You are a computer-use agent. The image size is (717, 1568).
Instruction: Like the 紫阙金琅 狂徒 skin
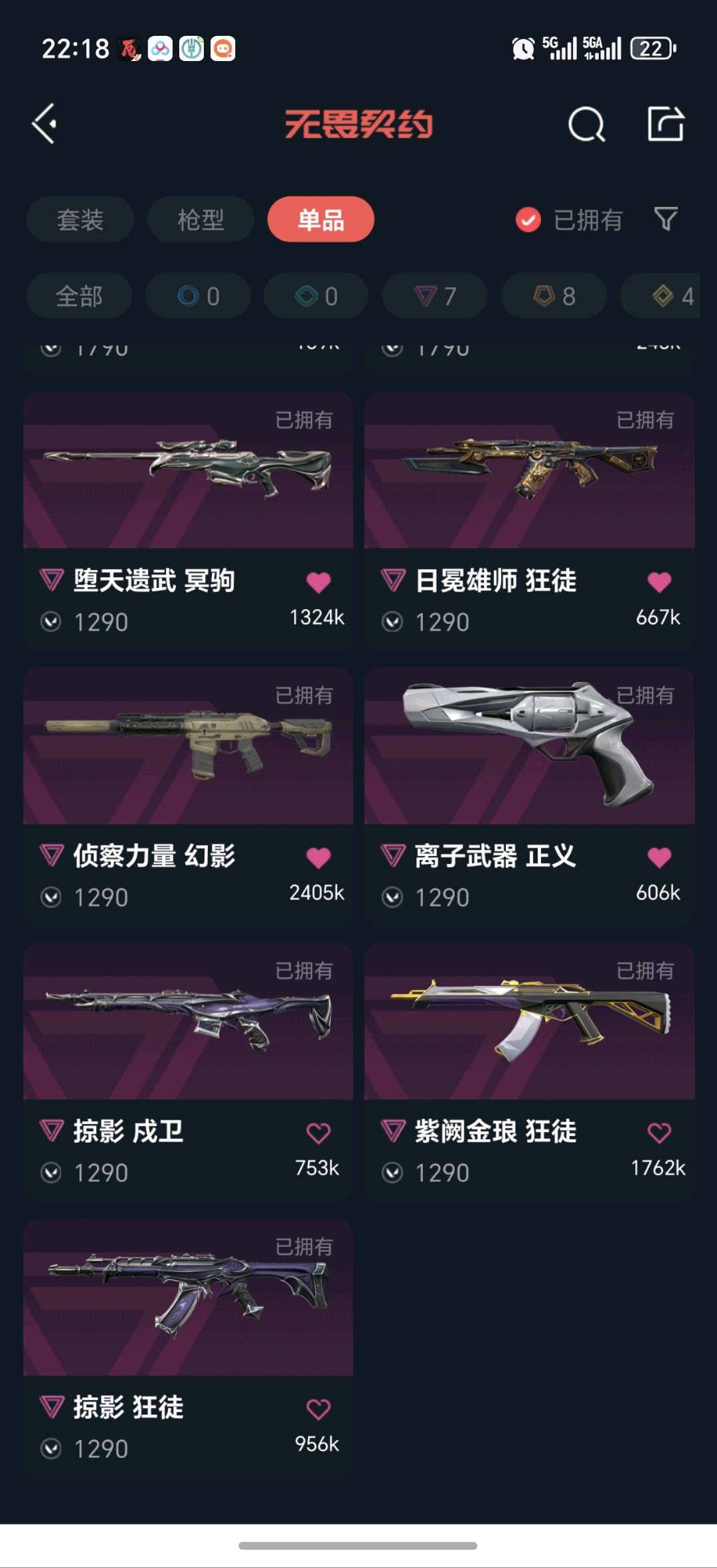[x=659, y=1133]
